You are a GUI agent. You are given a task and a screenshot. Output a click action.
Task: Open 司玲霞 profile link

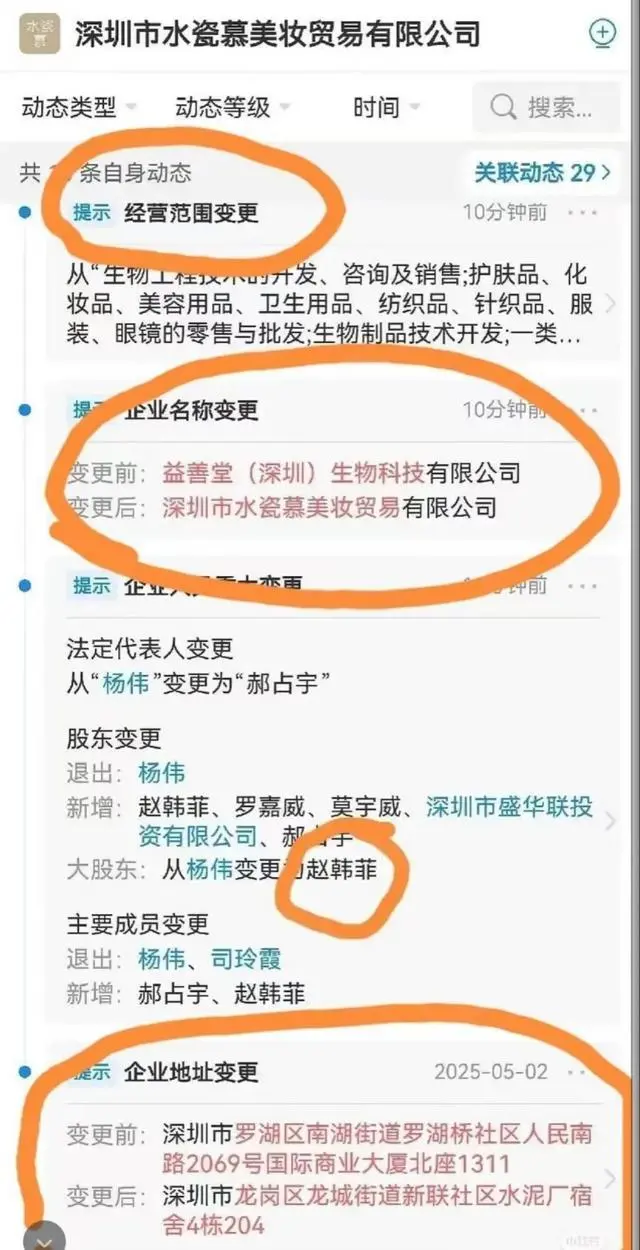(246, 960)
